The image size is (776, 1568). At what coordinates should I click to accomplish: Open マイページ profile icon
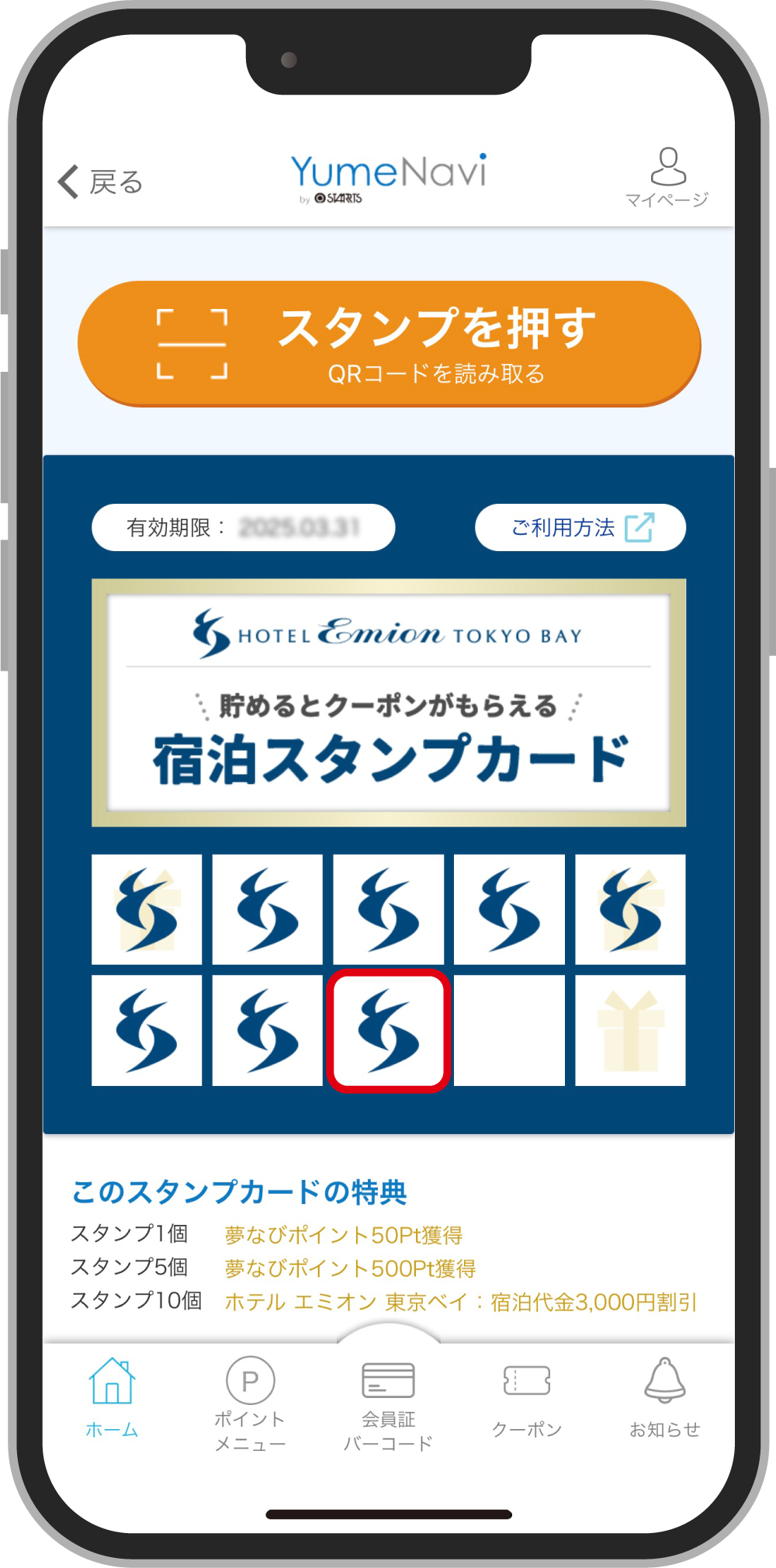click(667, 177)
